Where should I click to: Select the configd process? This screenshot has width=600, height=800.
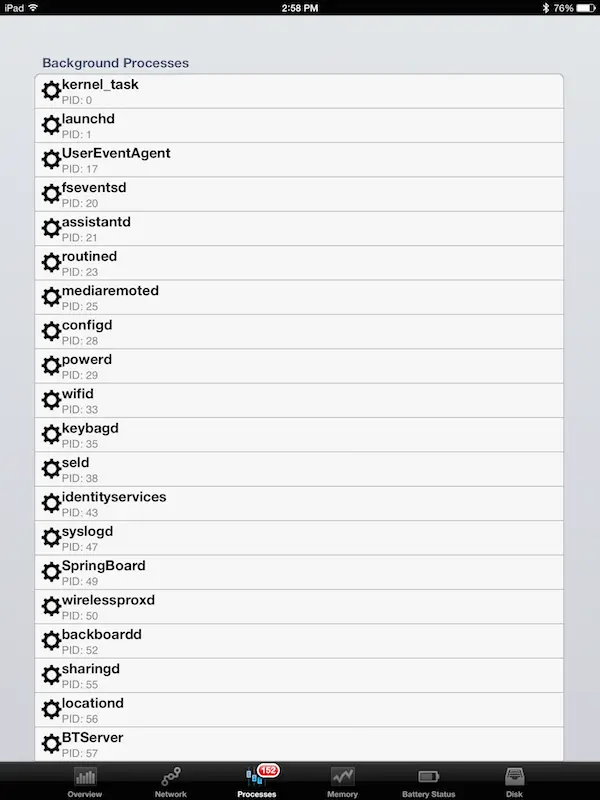tap(299, 331)
